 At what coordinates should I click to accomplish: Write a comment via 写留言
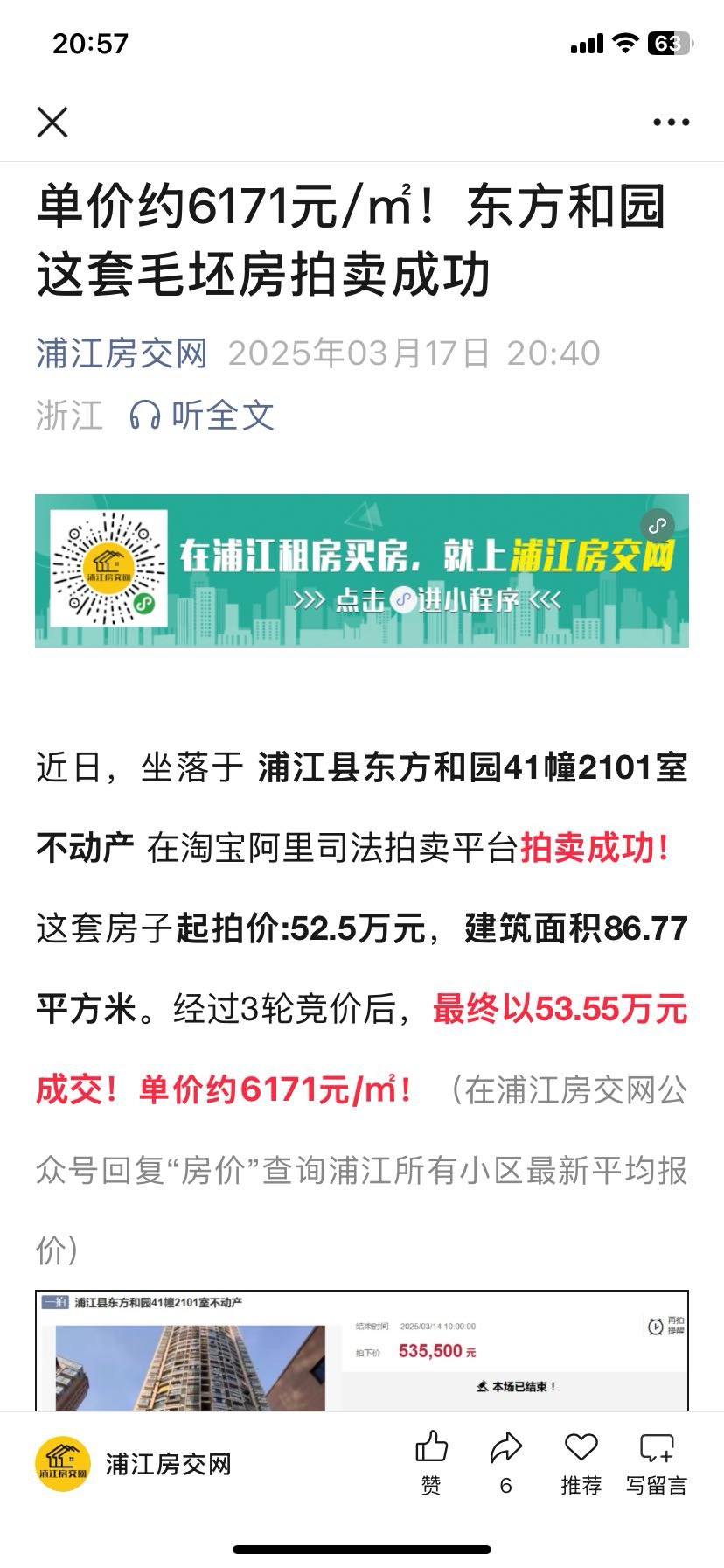click(x=657, y=1463)
